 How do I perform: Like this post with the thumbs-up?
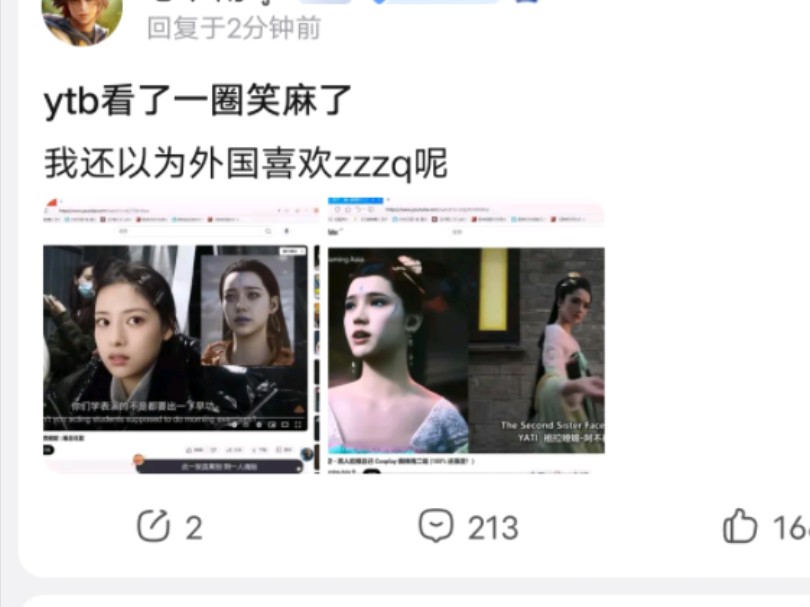(741, 526)
